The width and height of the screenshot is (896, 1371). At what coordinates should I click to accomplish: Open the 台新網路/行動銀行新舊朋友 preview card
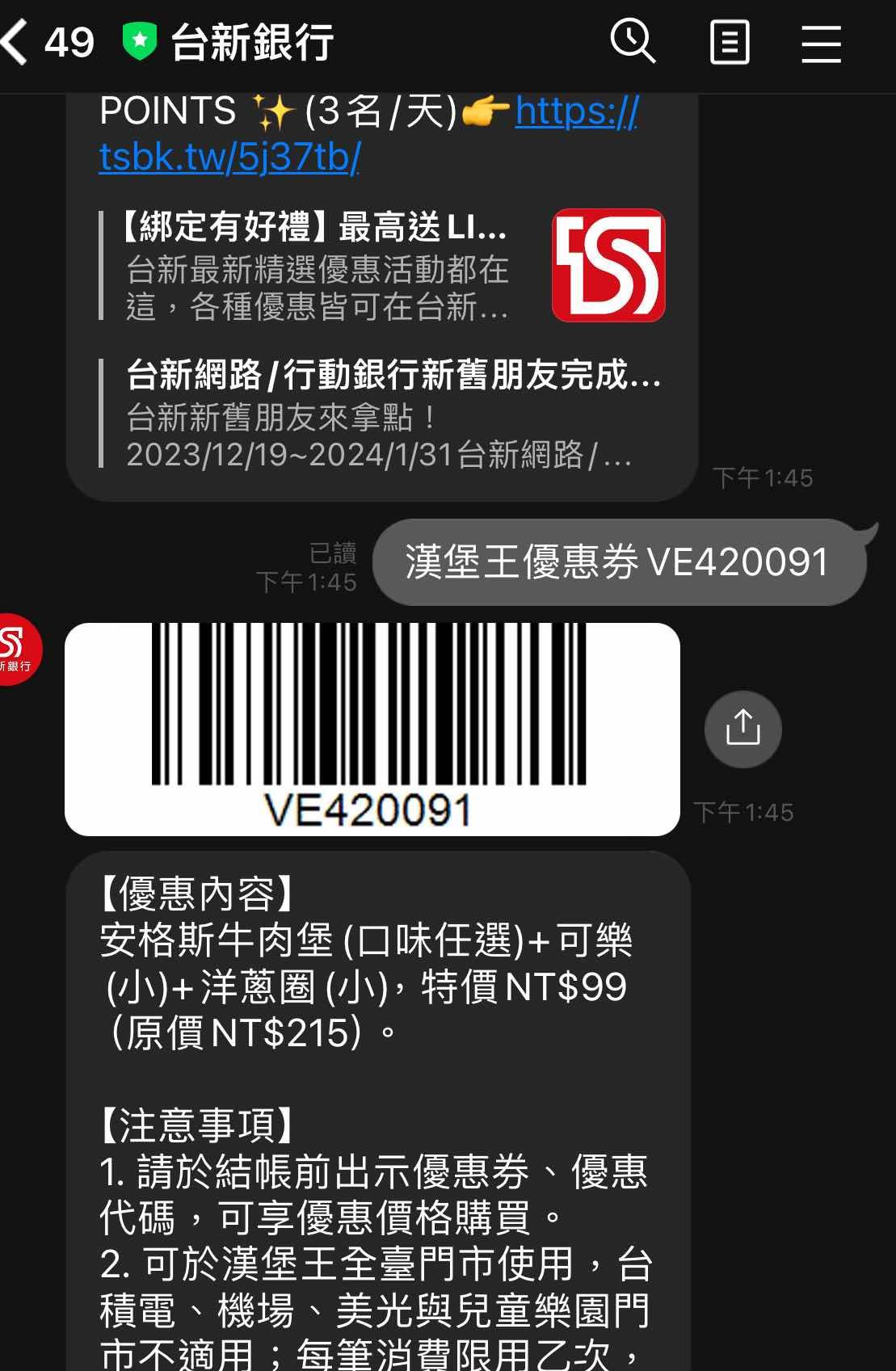(384, 414)
